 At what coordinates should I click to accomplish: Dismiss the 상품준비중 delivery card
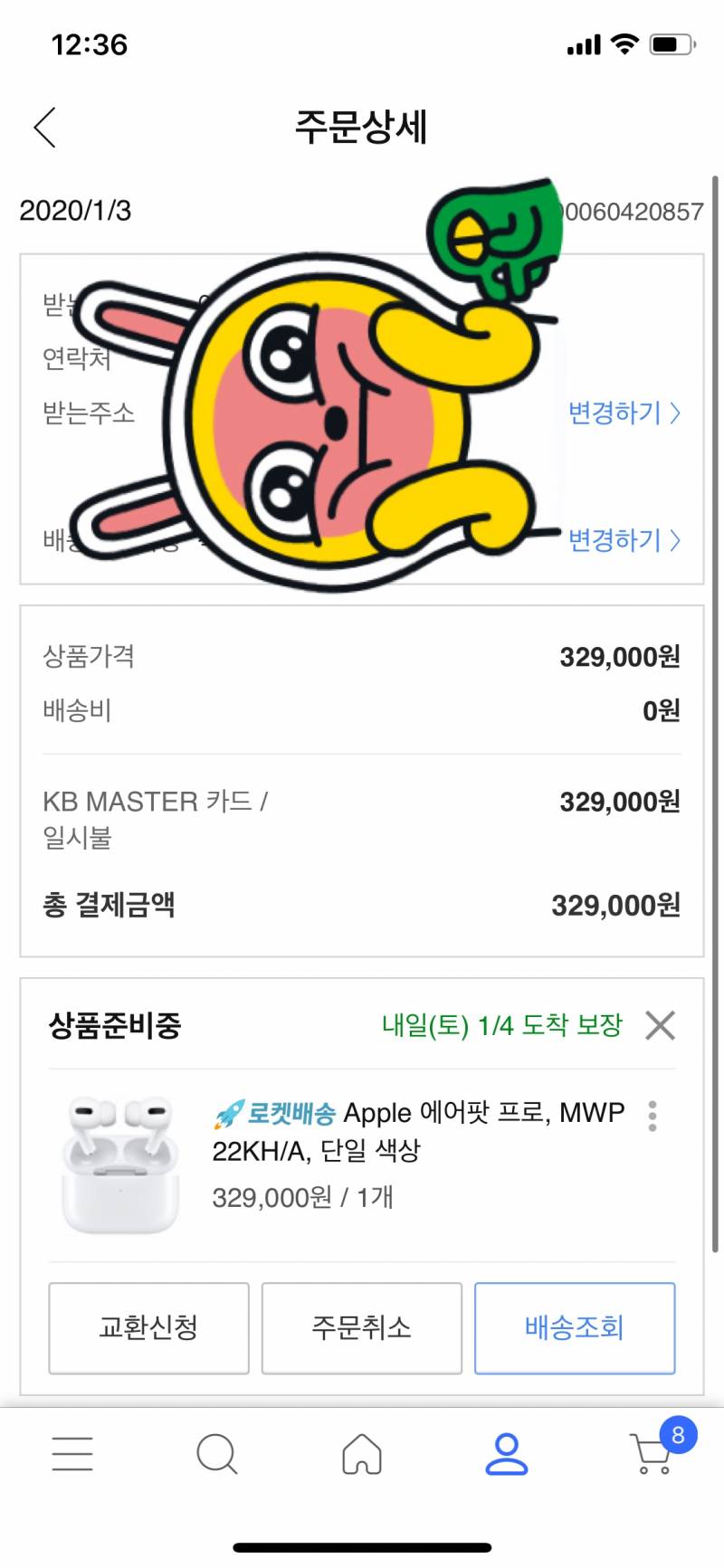click(661, 1025)
